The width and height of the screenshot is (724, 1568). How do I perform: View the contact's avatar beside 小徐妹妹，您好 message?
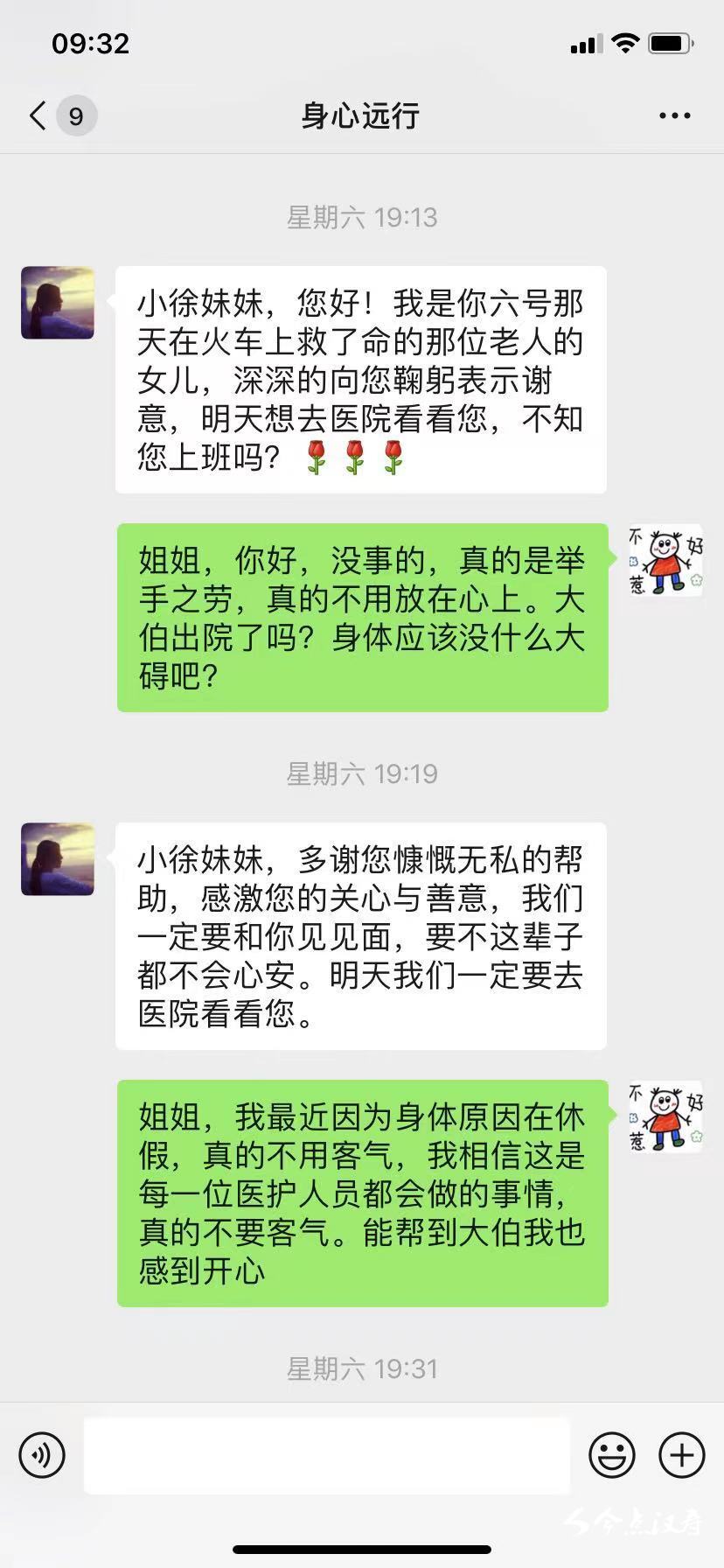[58, 303]
